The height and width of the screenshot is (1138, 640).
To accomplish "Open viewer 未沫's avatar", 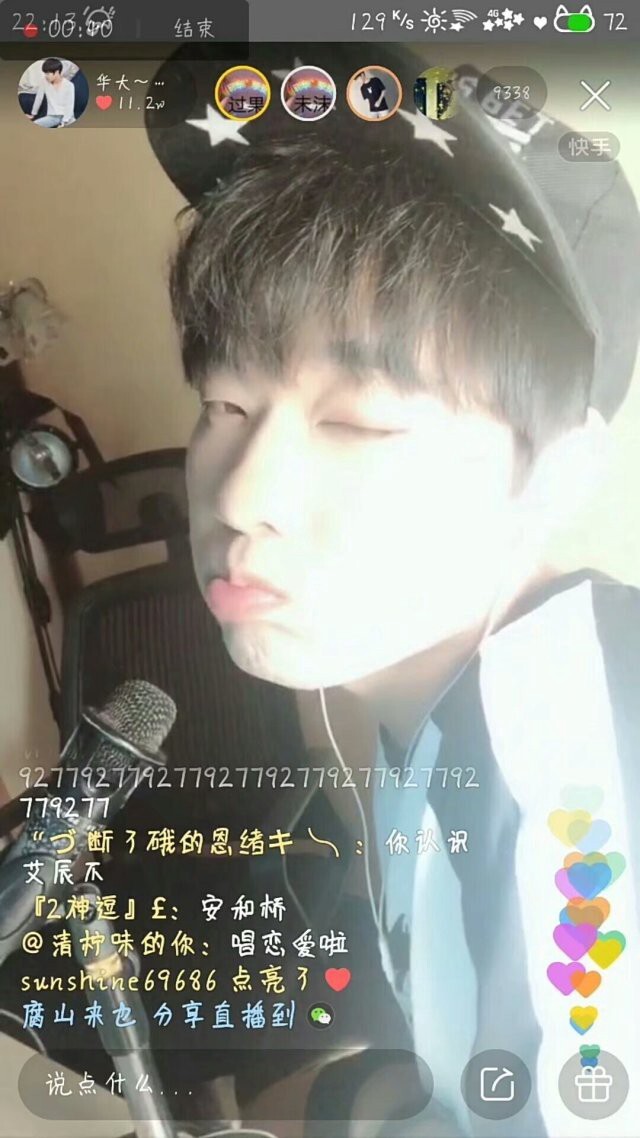I will [x=308, y=93].
